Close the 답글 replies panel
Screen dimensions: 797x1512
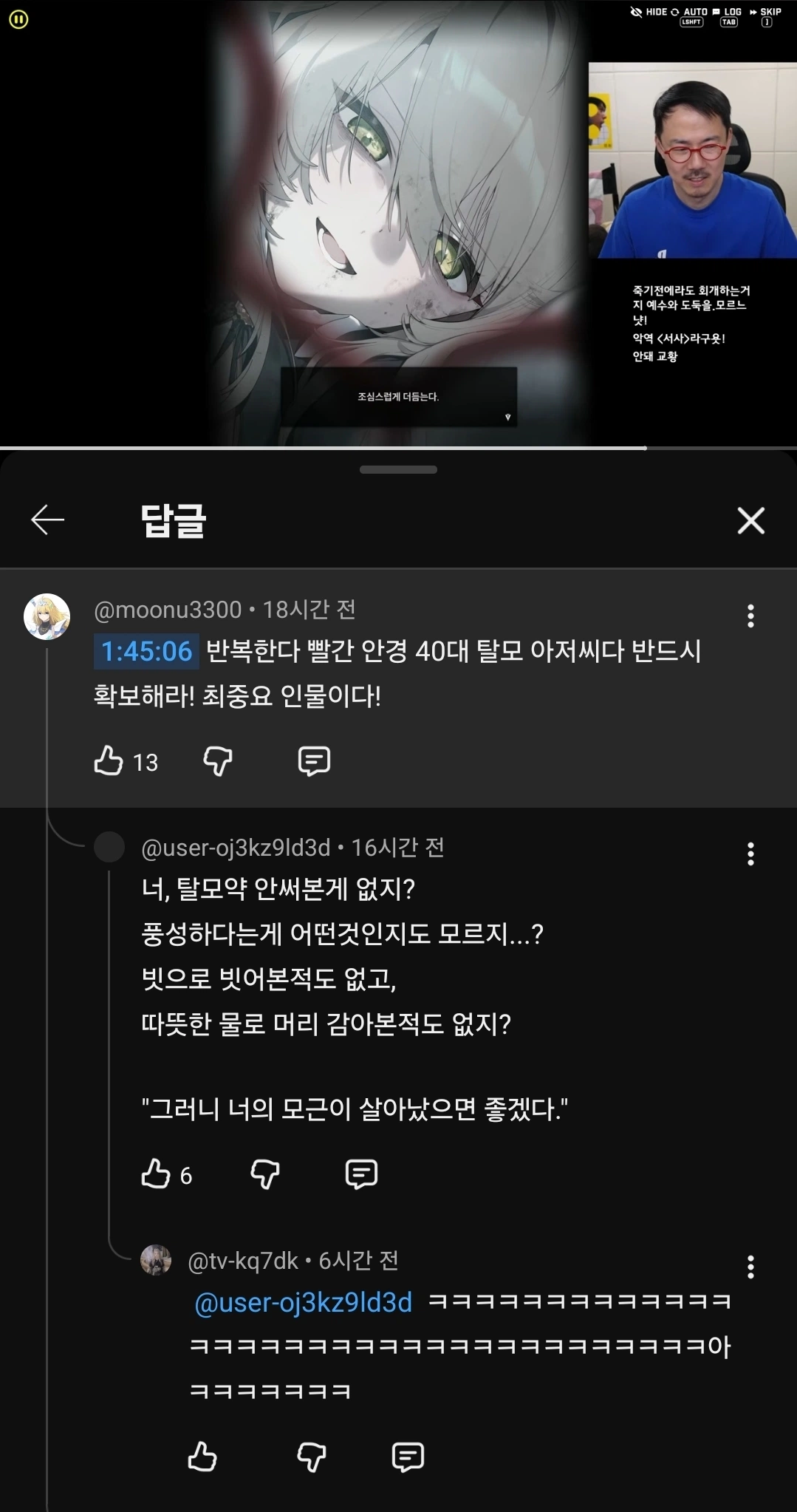(750, 521)
